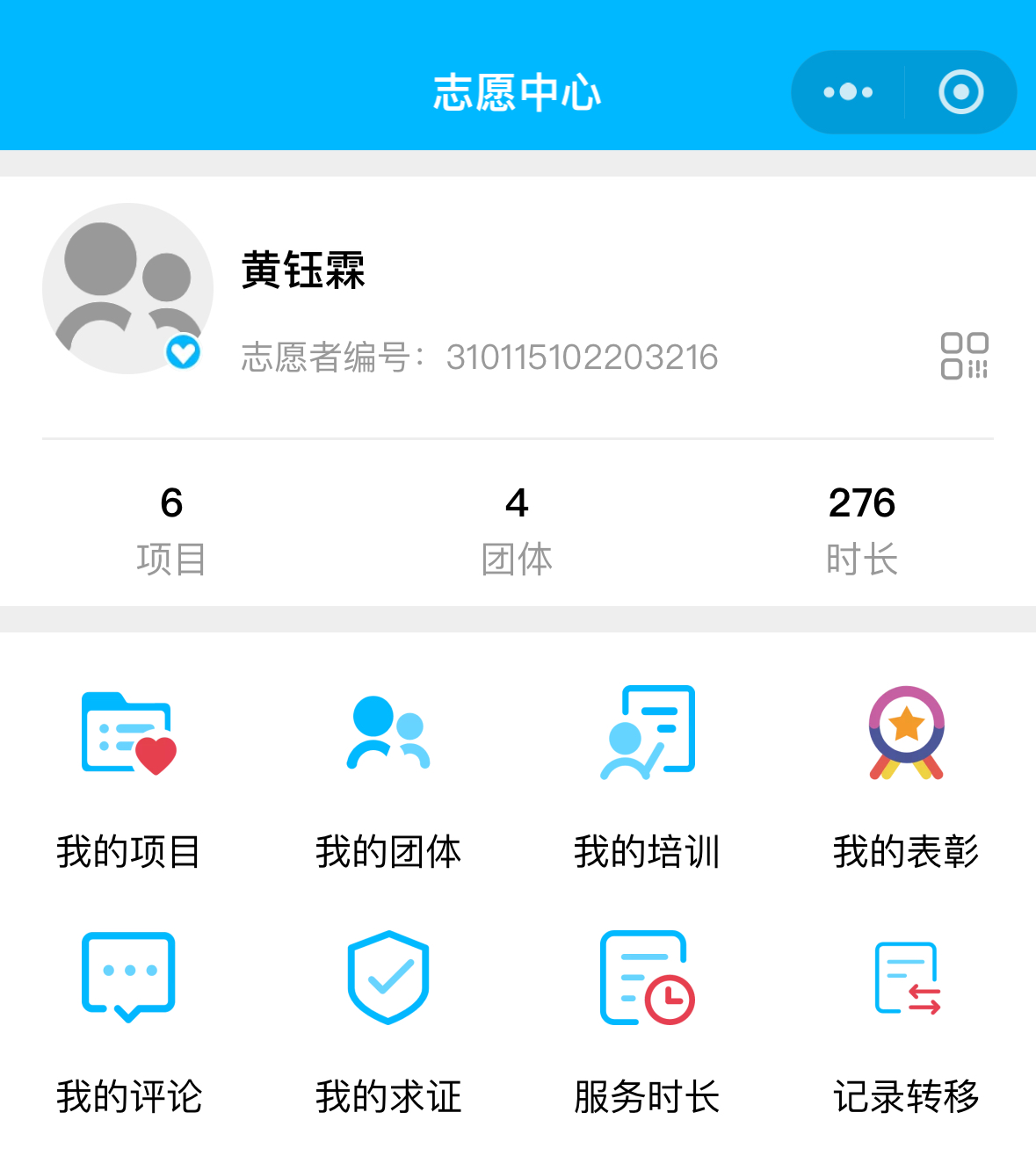Show the volunteer QR code
Screen dimensions: 1036x1163
[x=964, y=356]
